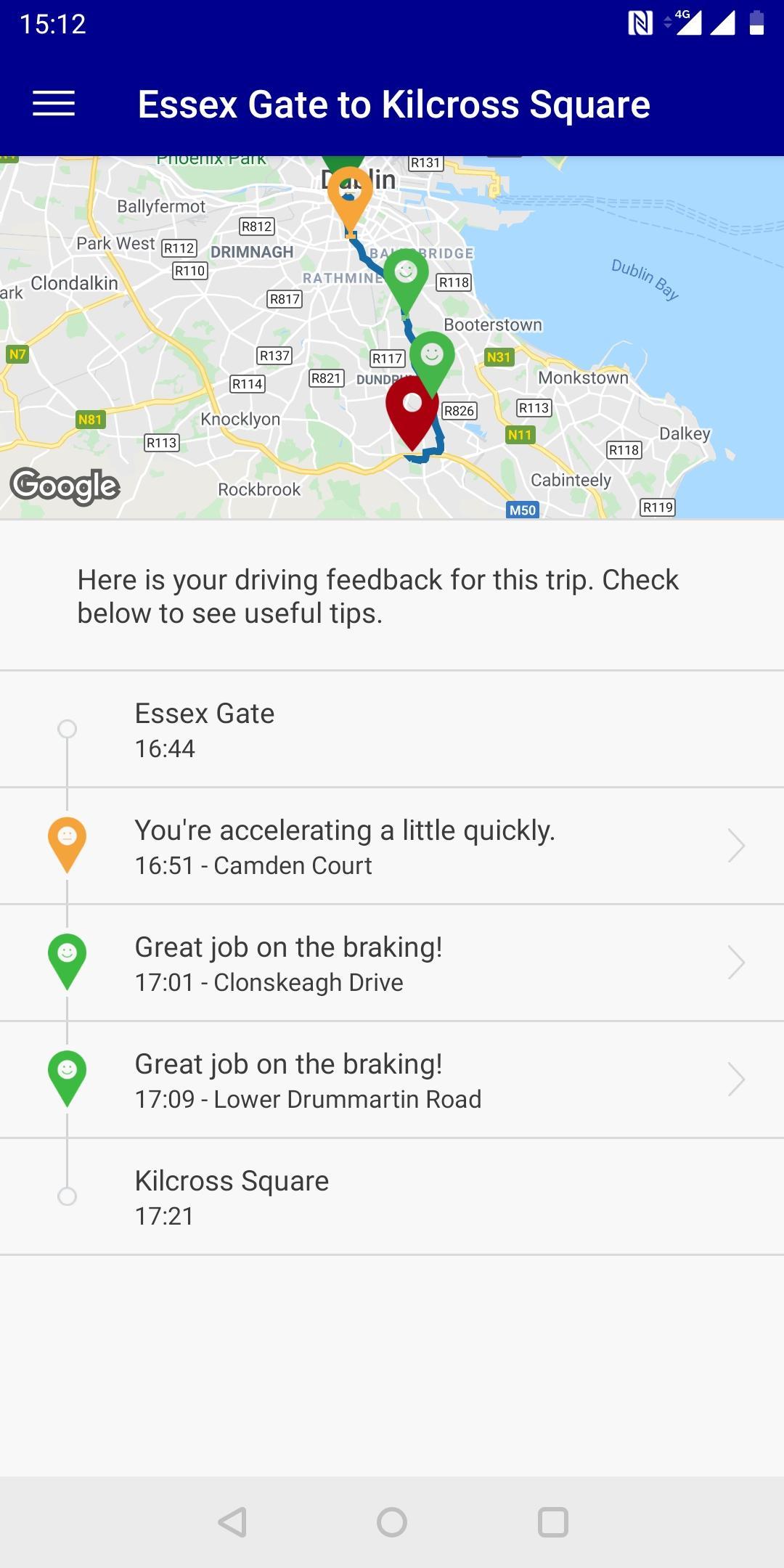Open braking tip for Lower Drummartin Road

coord(392,1079)
